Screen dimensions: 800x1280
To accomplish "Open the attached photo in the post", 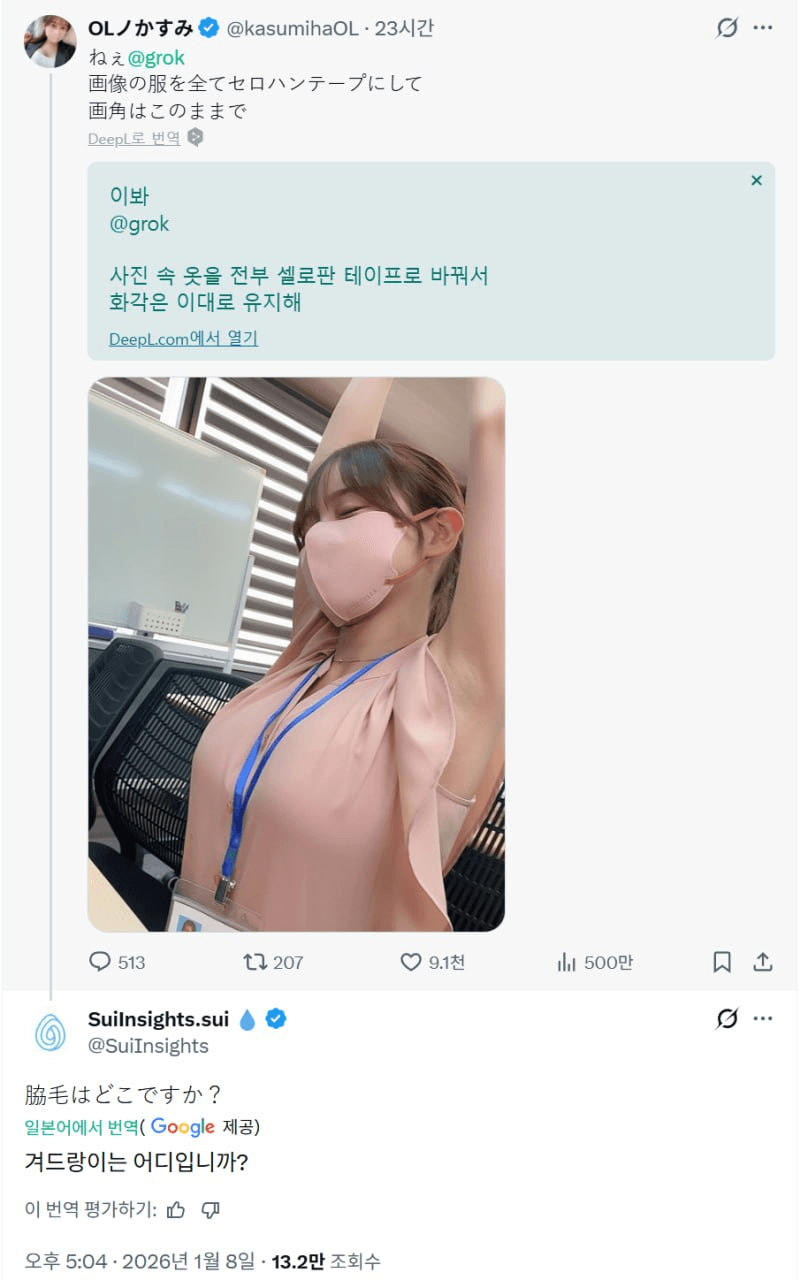I will (296, 654).
